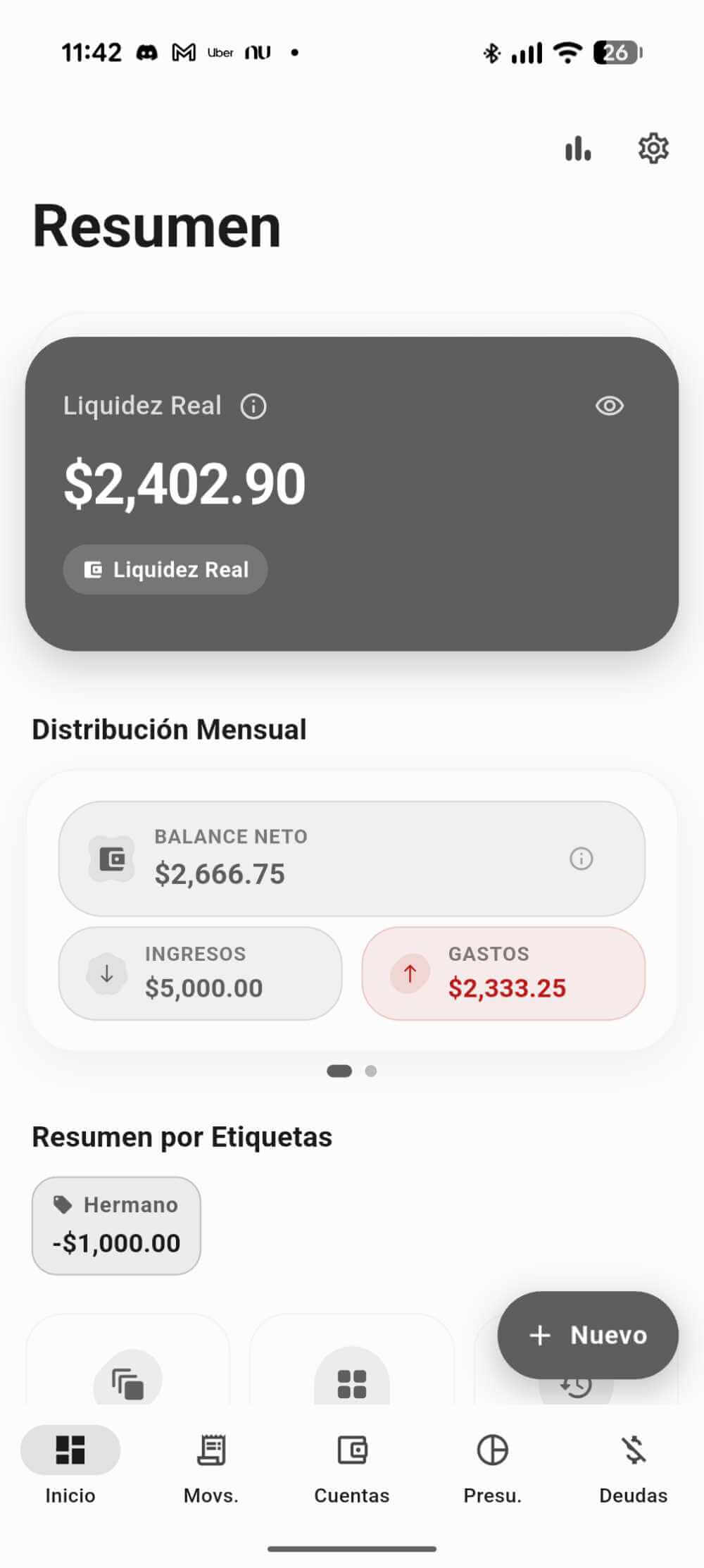
Task: Open the Liquidez Real account selector chip
Action: 165,571
